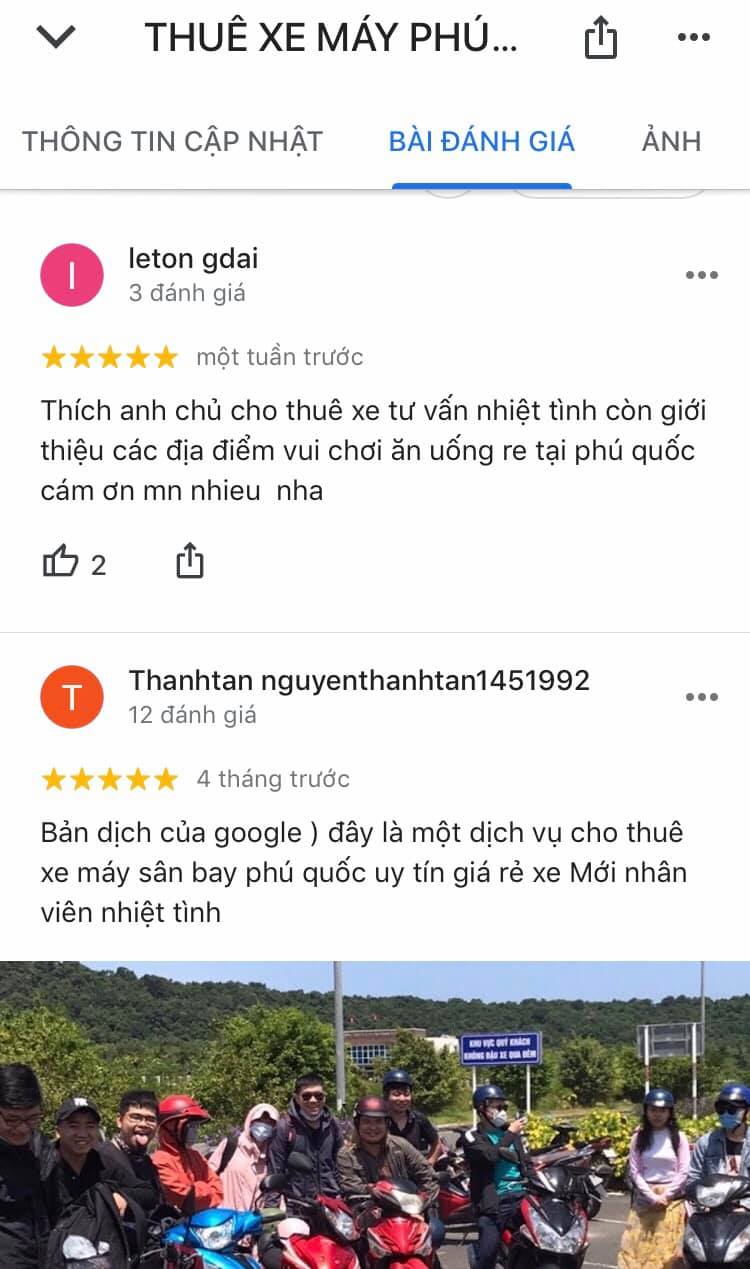The image size is (750, 1269).
Task: Share leton gdai's review
Action: pos(190,562)
